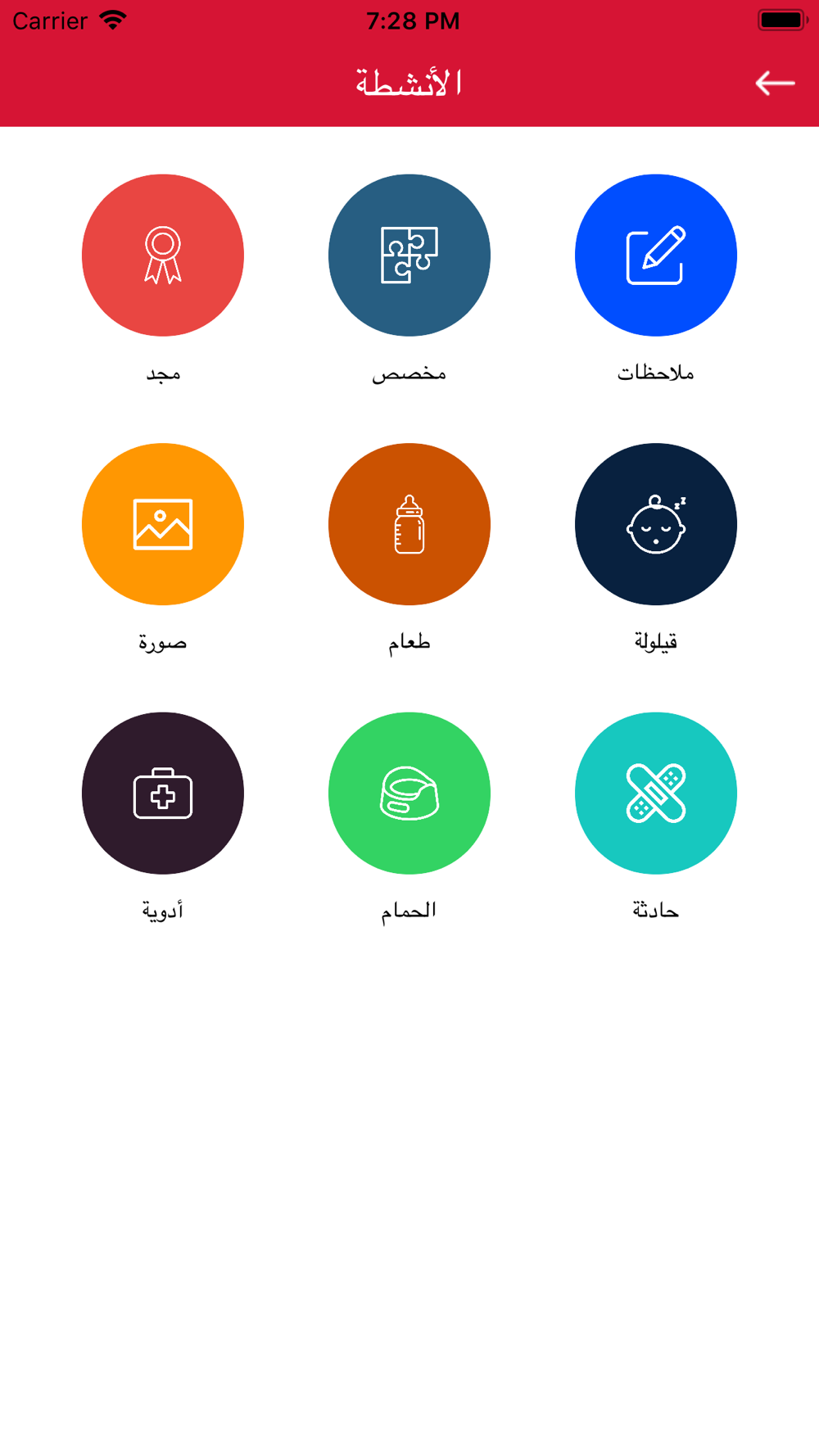Image resolution: width=819 pixels, height=1456 pixels.
Task: Open the أدوية medicine kit activity
Action: 163,793
